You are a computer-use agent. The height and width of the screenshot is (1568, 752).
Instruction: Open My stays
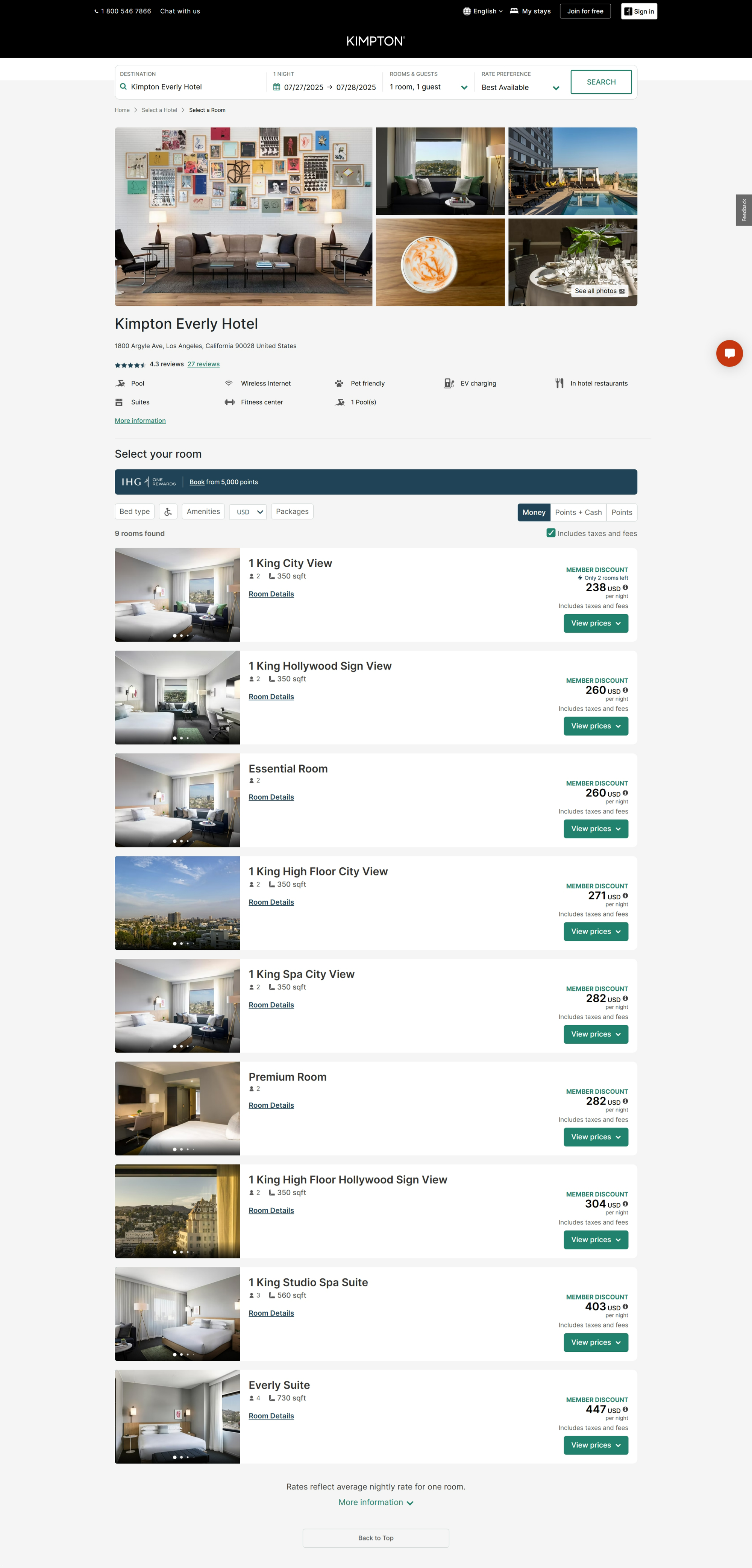(531, 12)
